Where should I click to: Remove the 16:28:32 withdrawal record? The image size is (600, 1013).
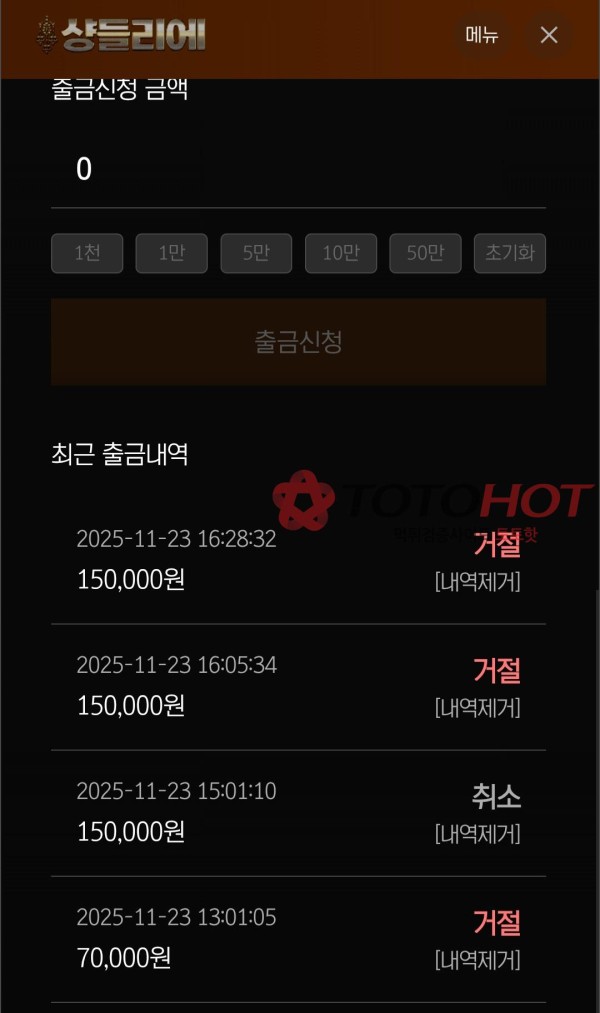(x=477, y=582)
